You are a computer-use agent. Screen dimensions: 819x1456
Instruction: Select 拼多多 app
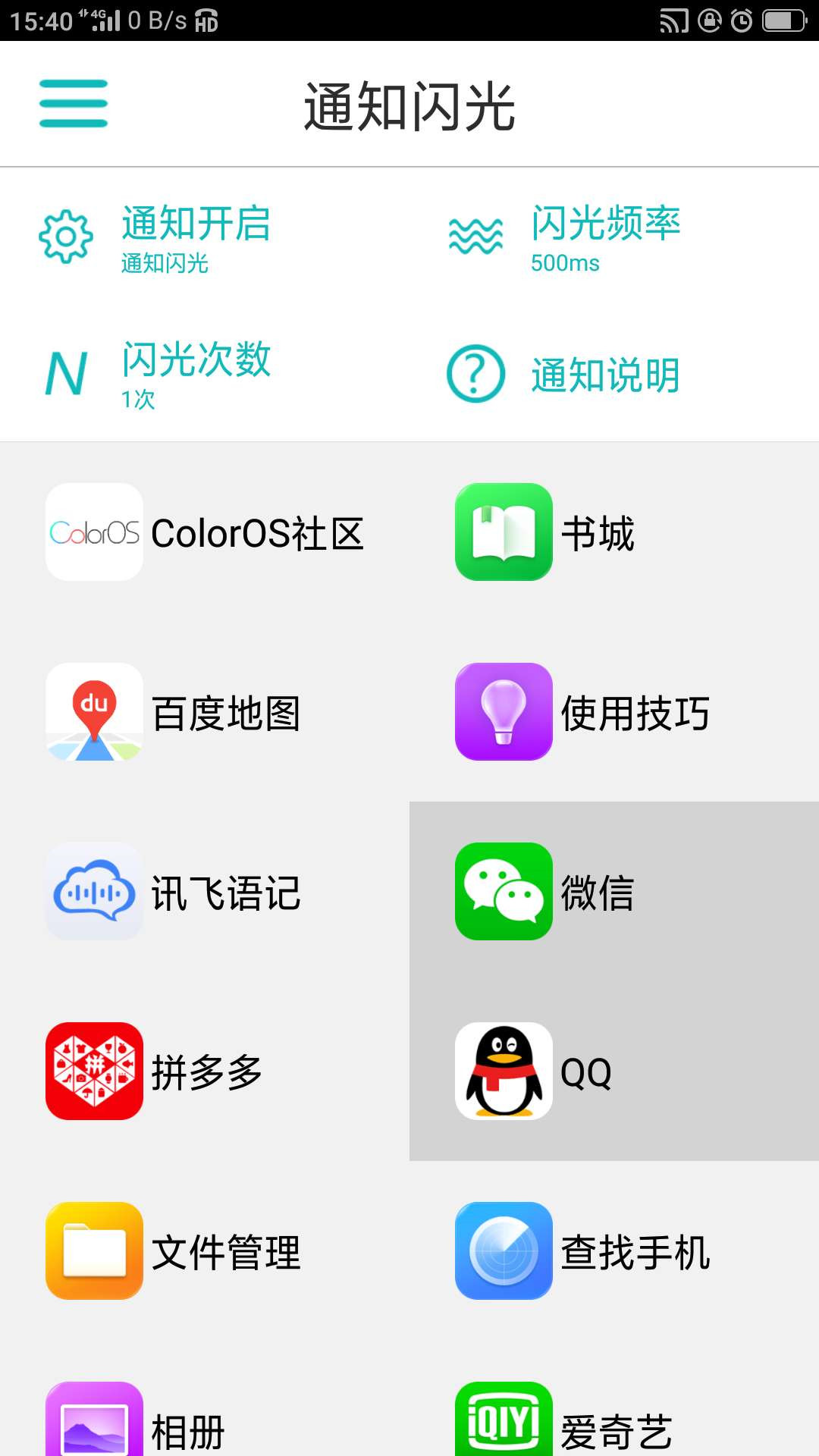(x=205, y=1071)
